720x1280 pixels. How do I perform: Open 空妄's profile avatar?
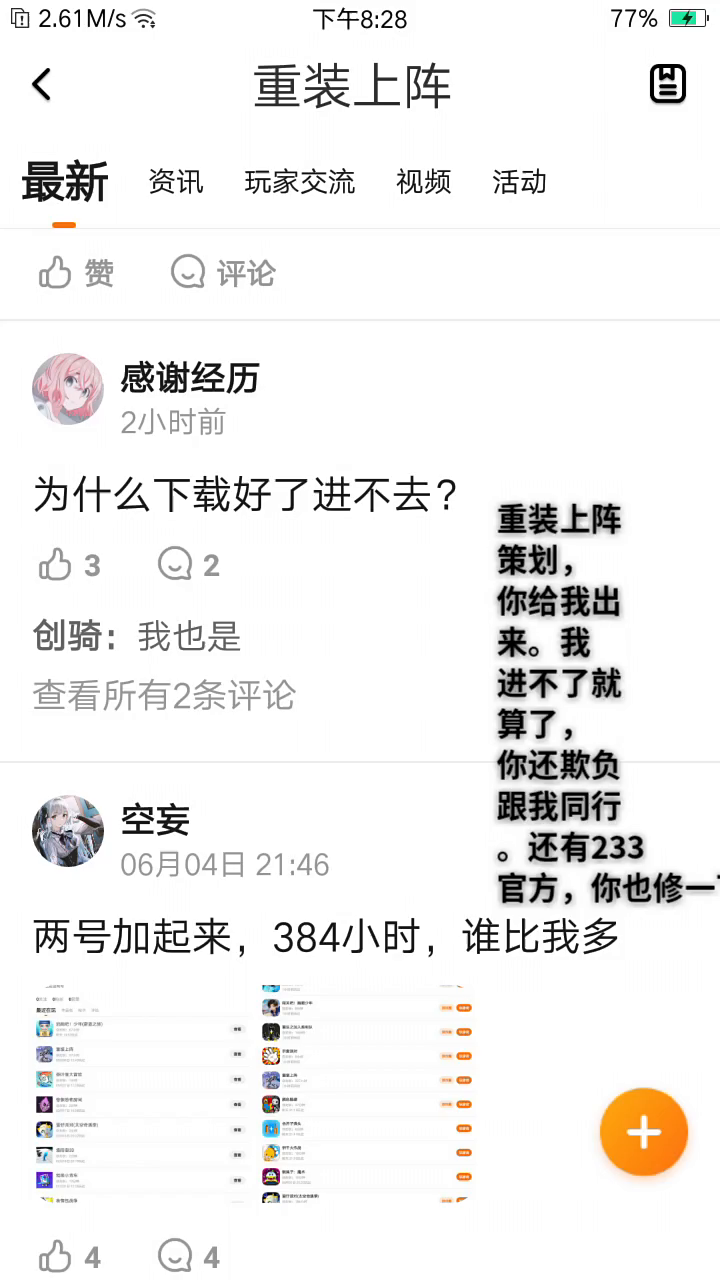[68, 831]
